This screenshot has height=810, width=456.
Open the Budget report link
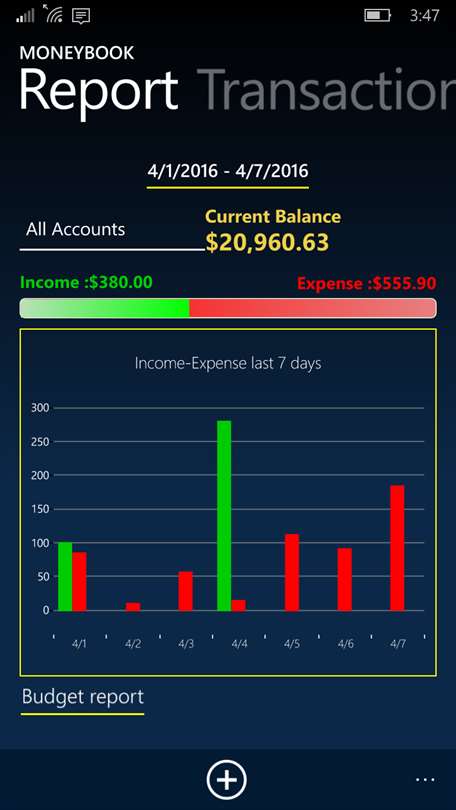(83, 697)
